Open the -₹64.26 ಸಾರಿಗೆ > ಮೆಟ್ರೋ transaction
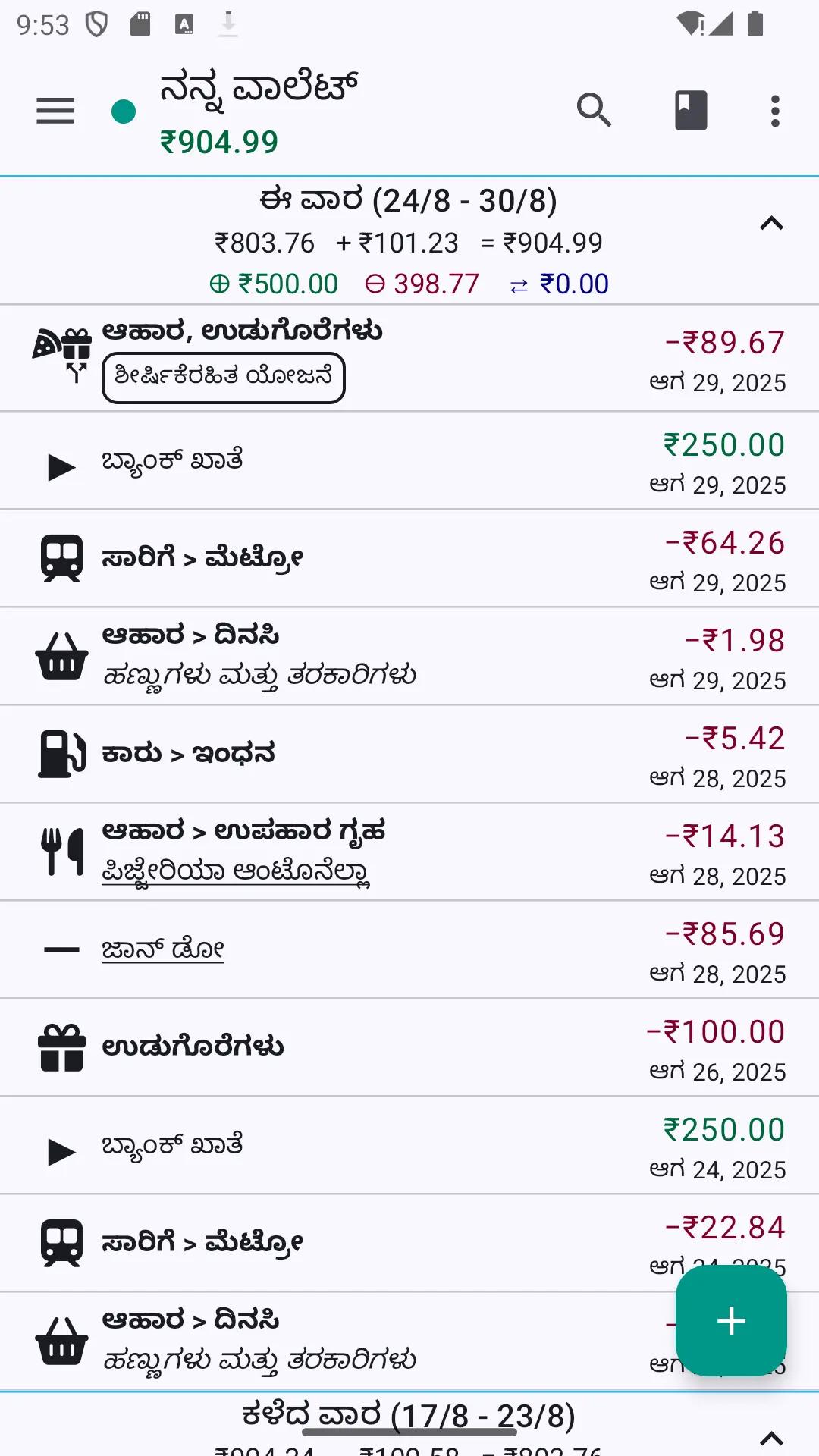 [x=409, y=559]
